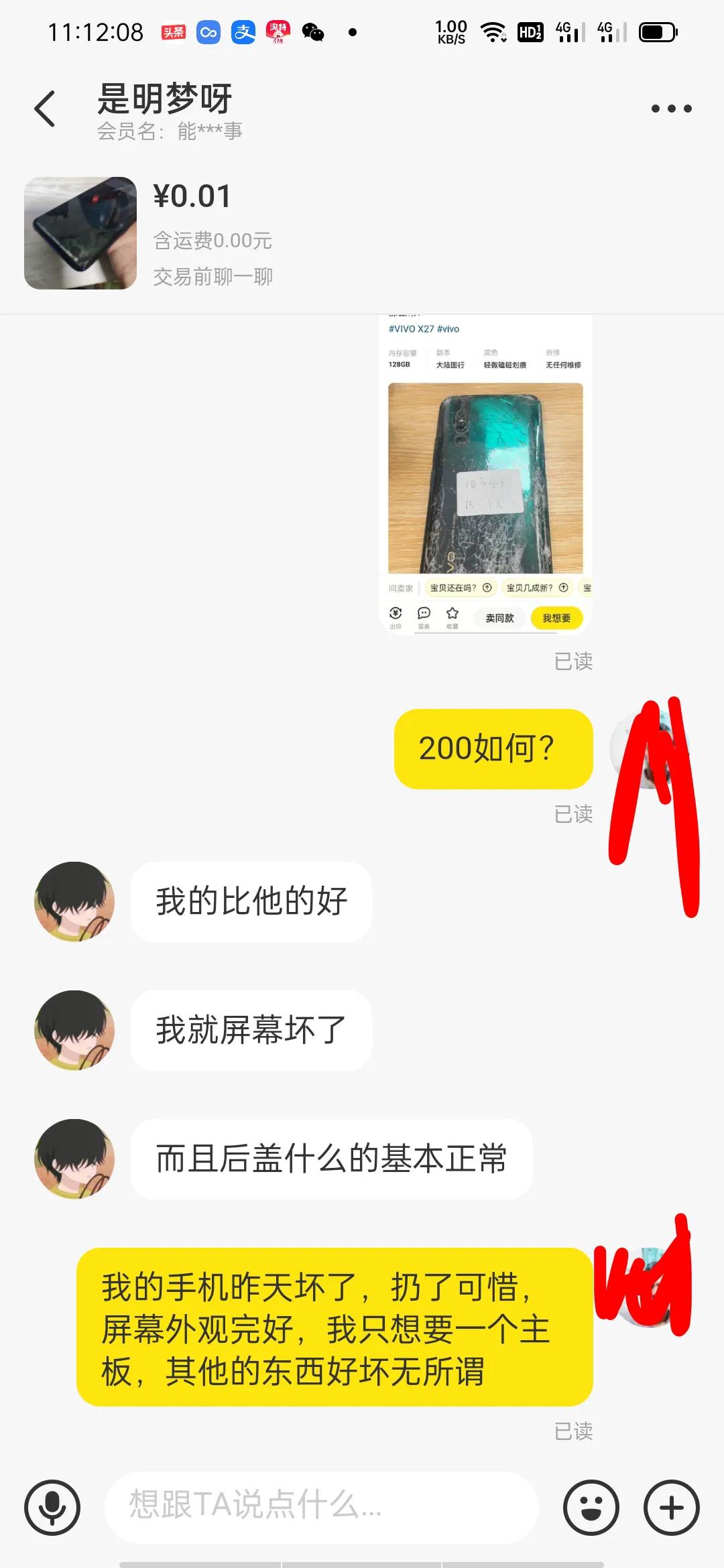The height and width of the screenshot is (1568, 724).
Task: Tap the 收藏 star icon to favorite the item
Action: pos(452,616)
